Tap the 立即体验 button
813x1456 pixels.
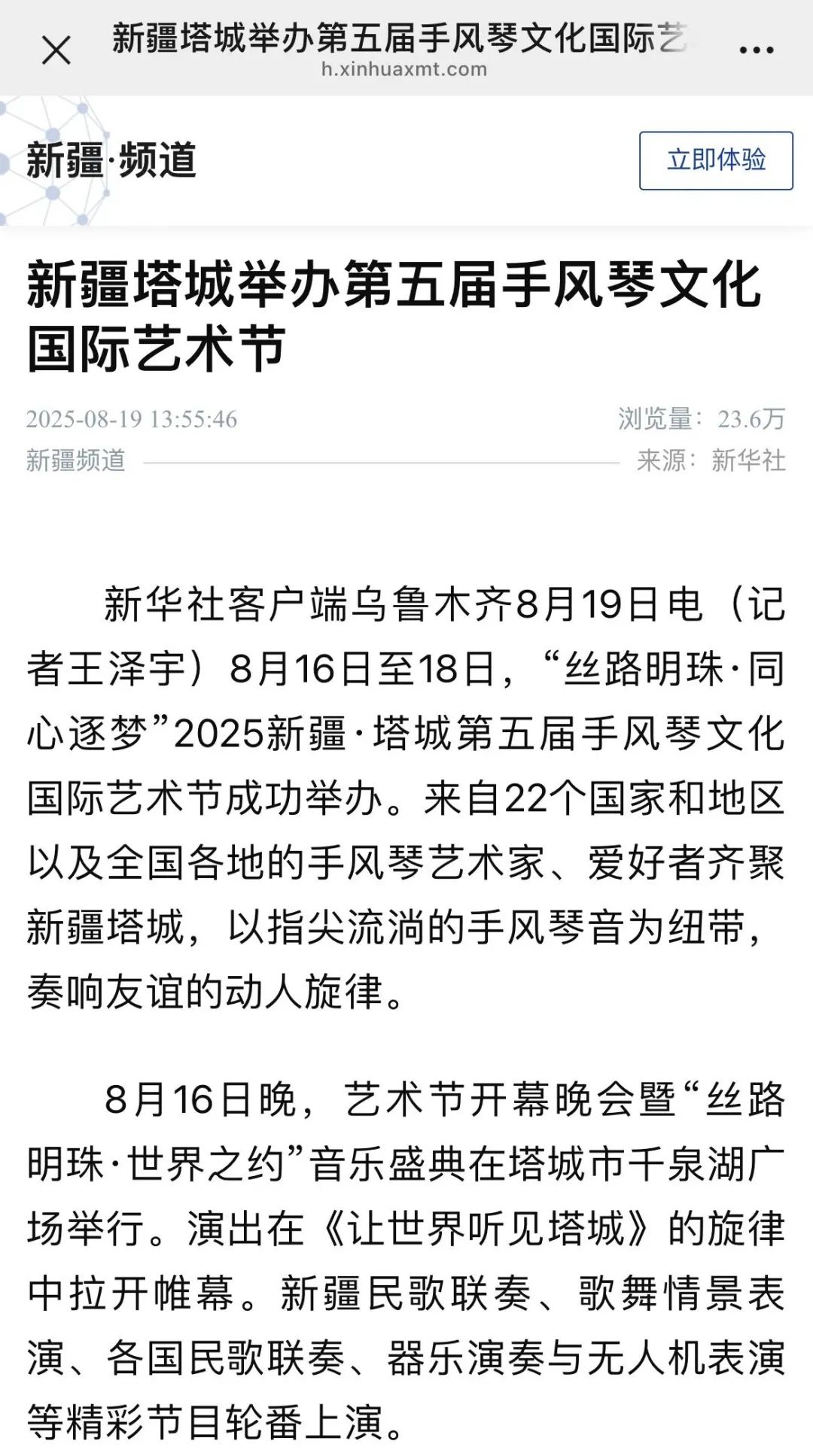[x=716, y=160]
